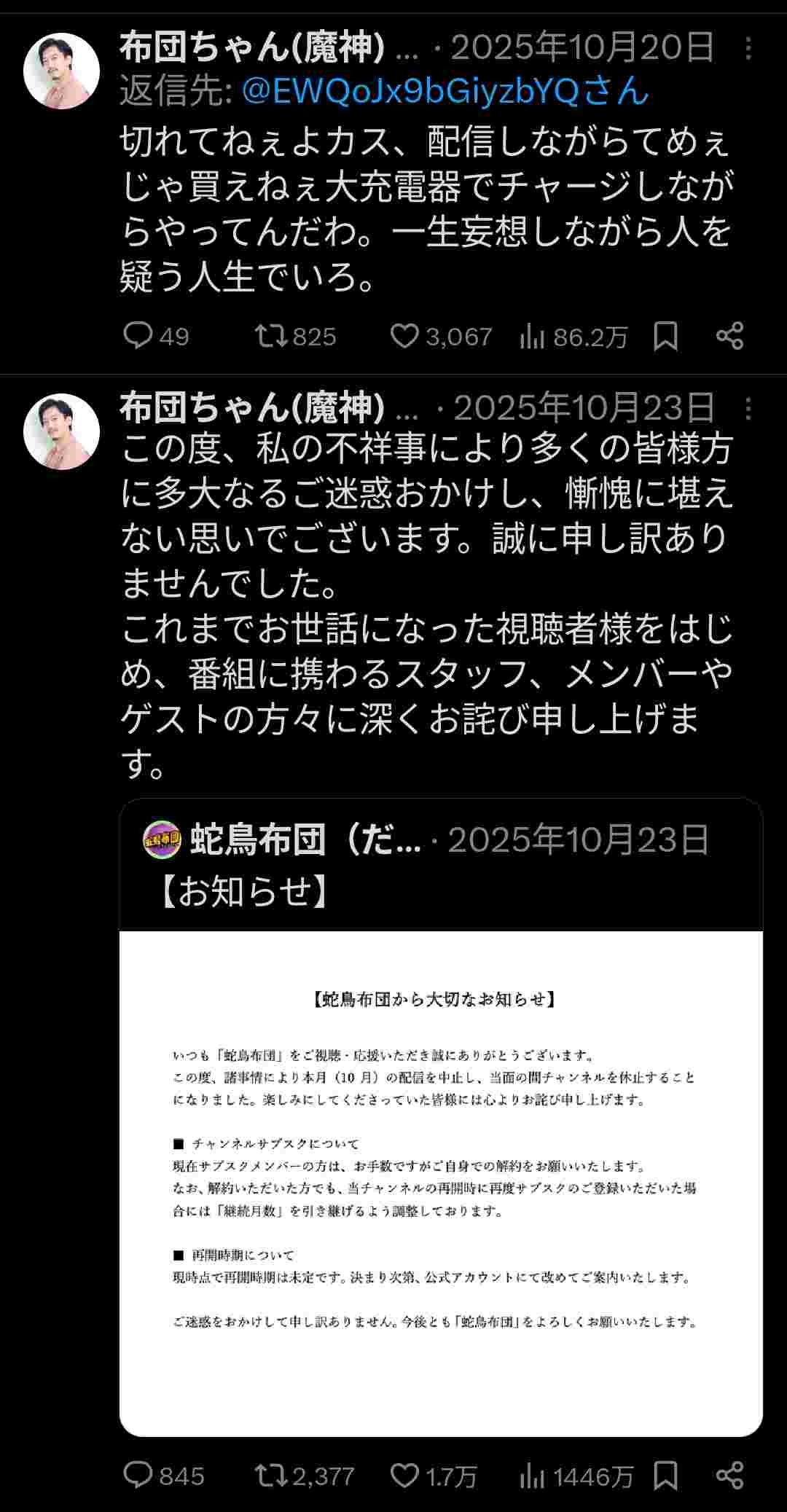This screenshot has height=1512, width=787.
Task: Retweet the post with 825 reposts
Action: [270, 336]
